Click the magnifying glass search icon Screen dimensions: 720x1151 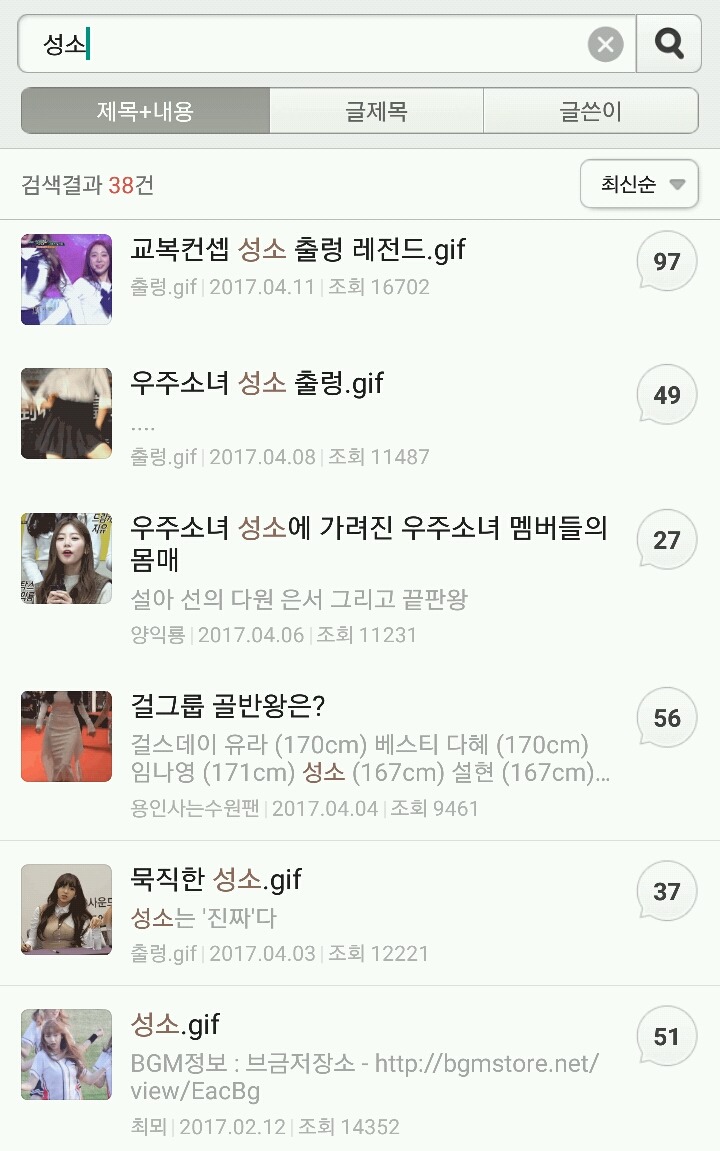[669, 43]
